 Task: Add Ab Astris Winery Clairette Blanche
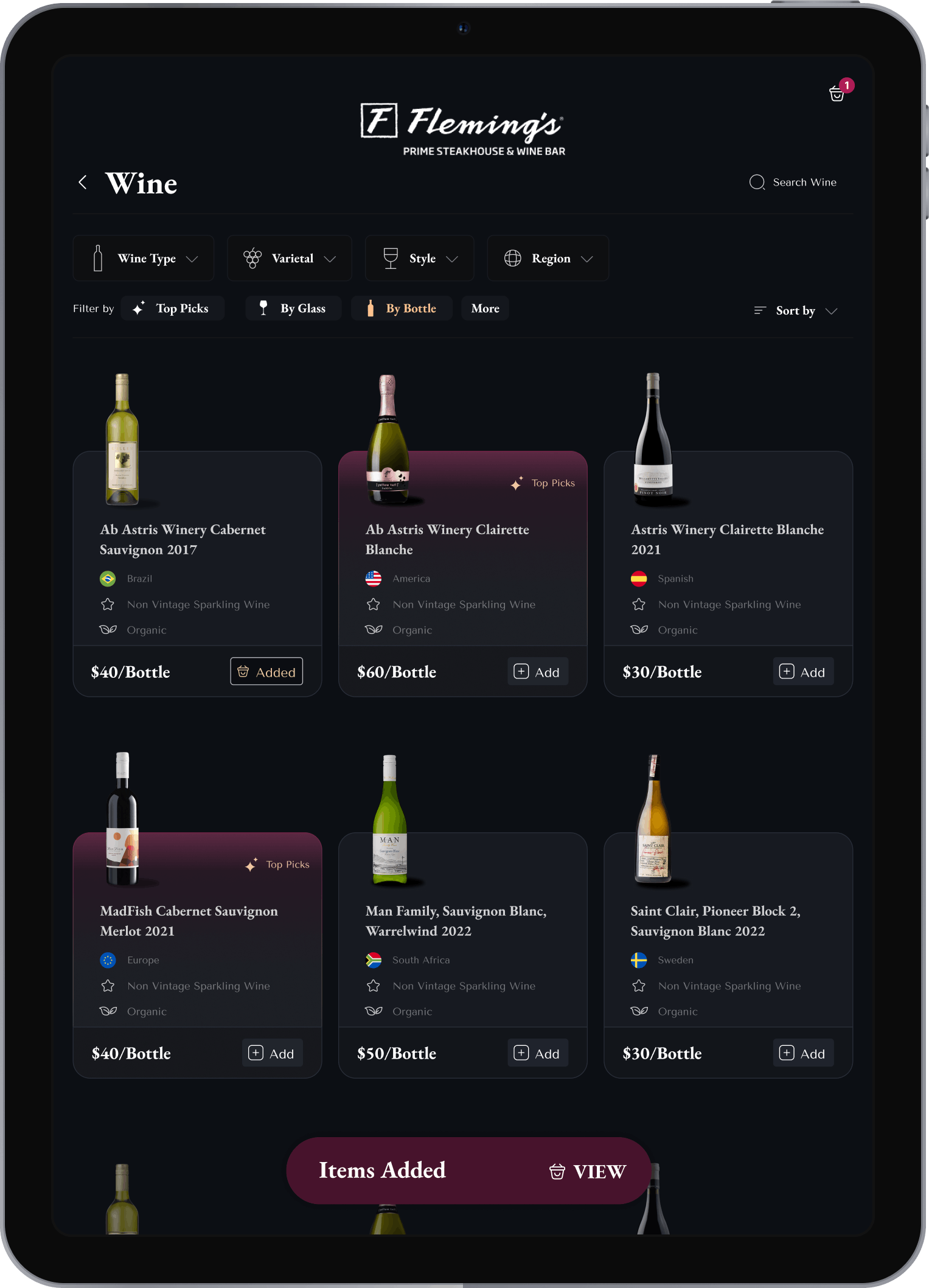tap(538, 672)
